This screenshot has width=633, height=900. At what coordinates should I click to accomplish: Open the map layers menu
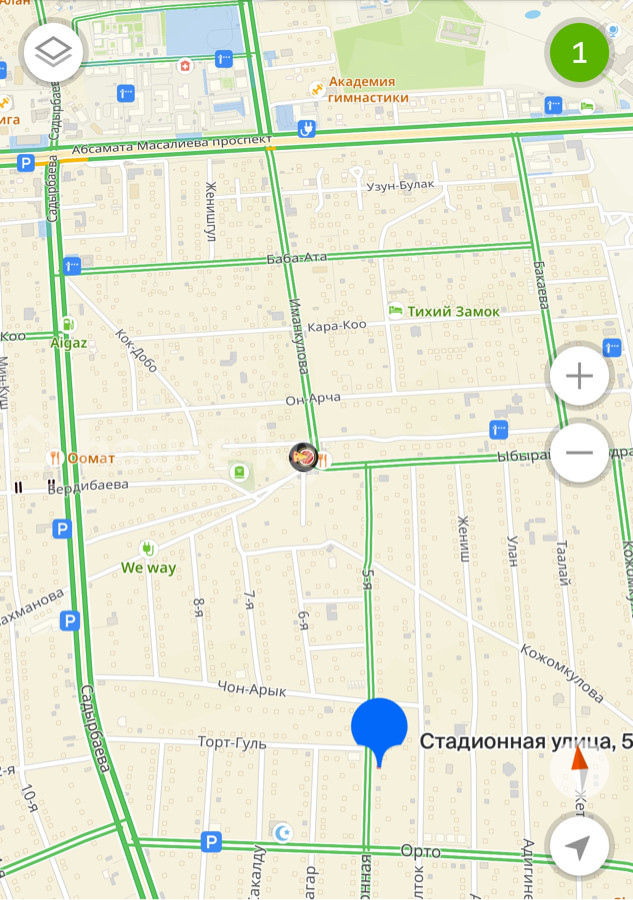pos(53,52)
